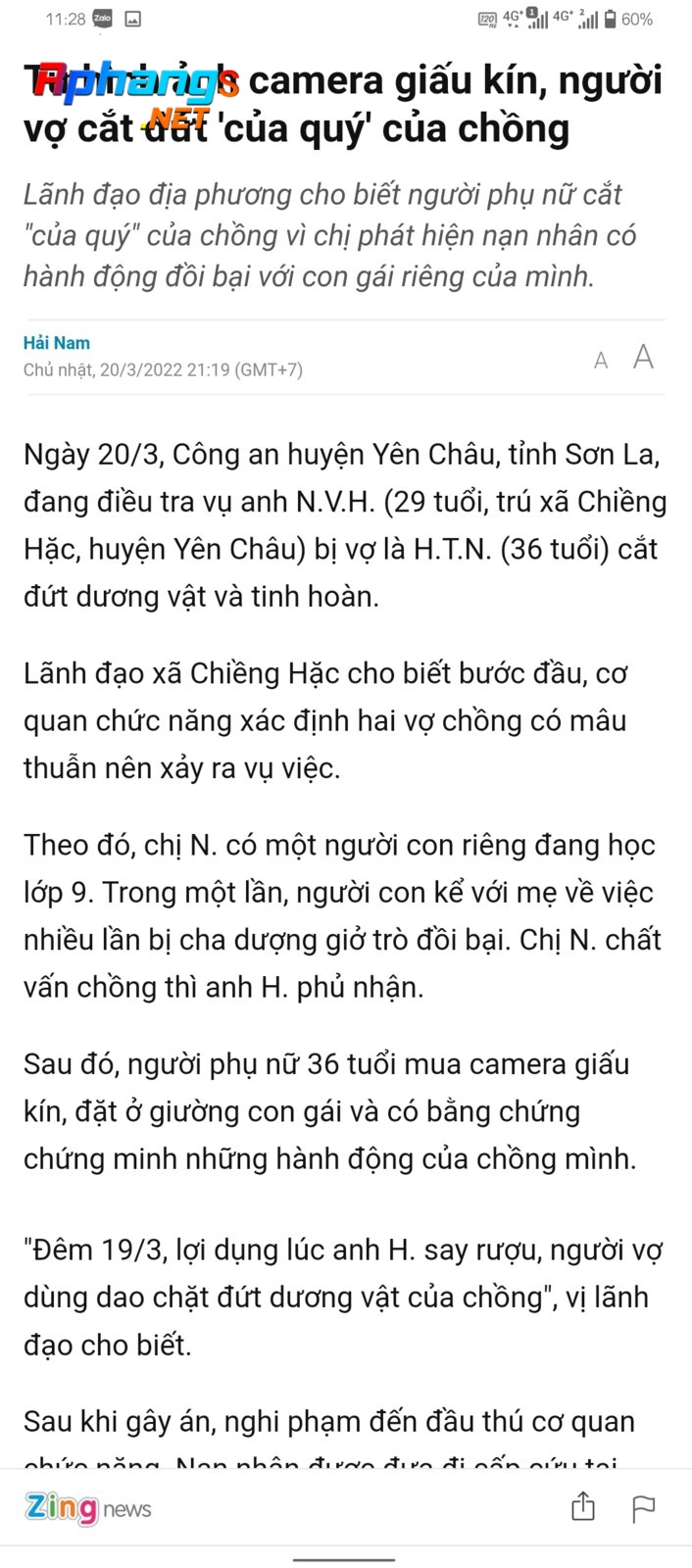Viewport: 692px width, 1568px height.
Task: Tap the share icon in the bottom bar
Action: pos(583,1506)
